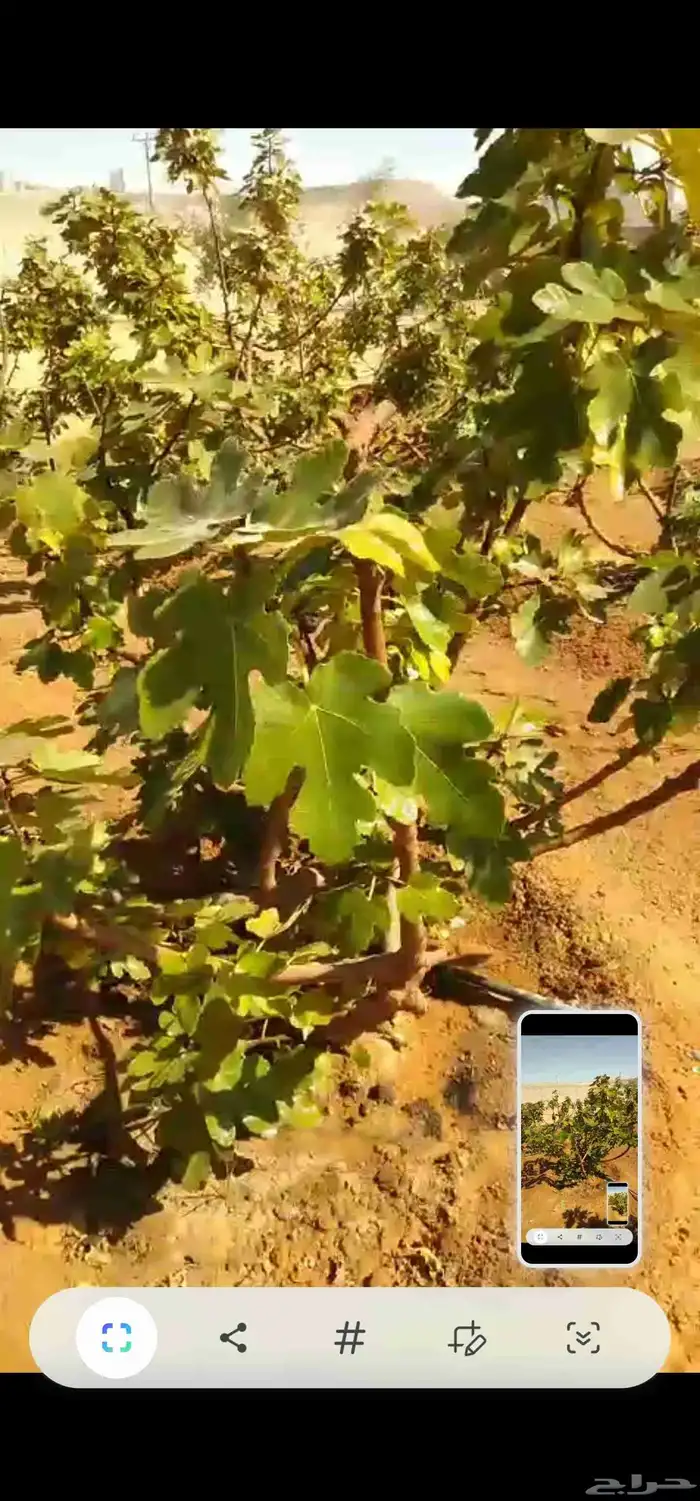Viewport: 700px width, 1501px height.
Task: Add a hashtag tag to the screenshot
Action: [x=349, y=1337]
